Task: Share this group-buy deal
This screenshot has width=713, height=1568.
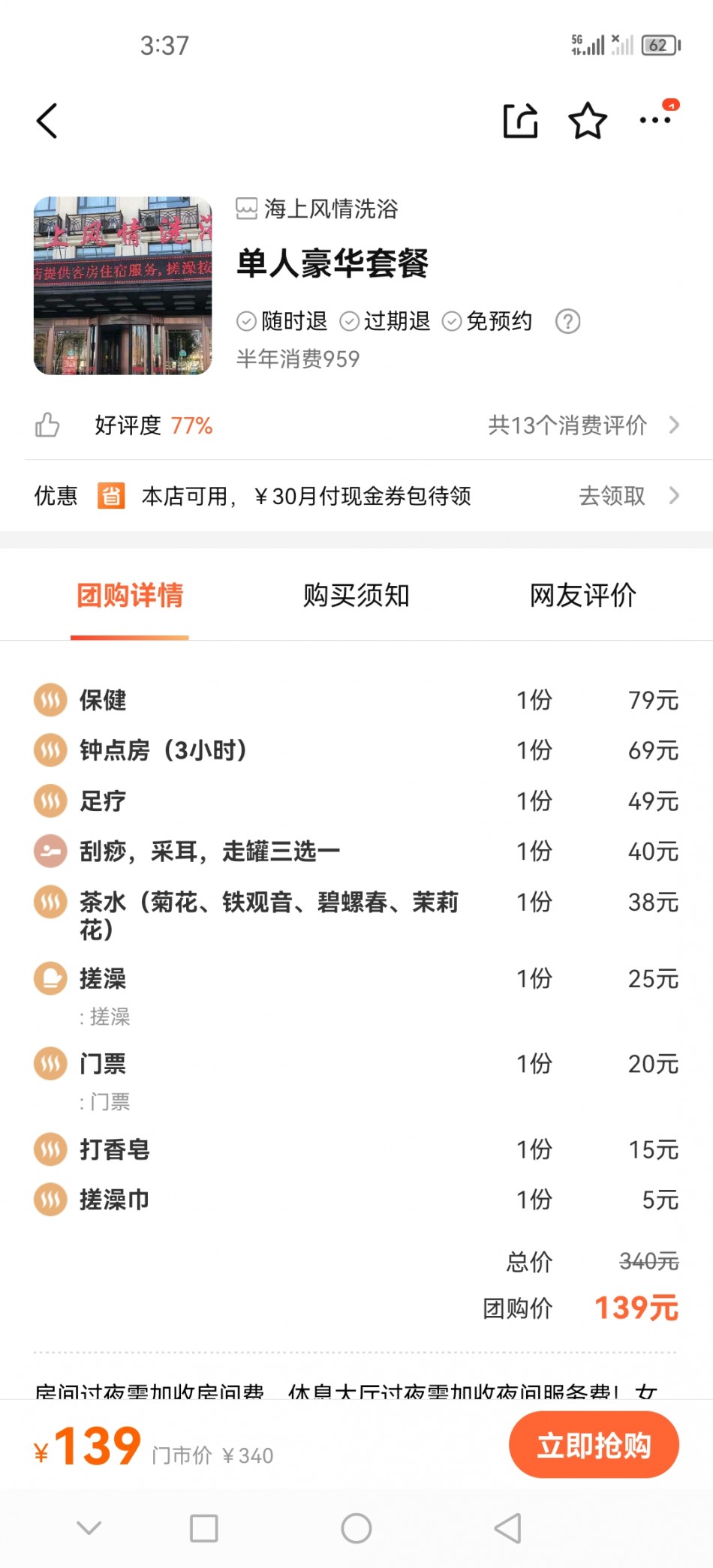Action: tap(520, 121)
